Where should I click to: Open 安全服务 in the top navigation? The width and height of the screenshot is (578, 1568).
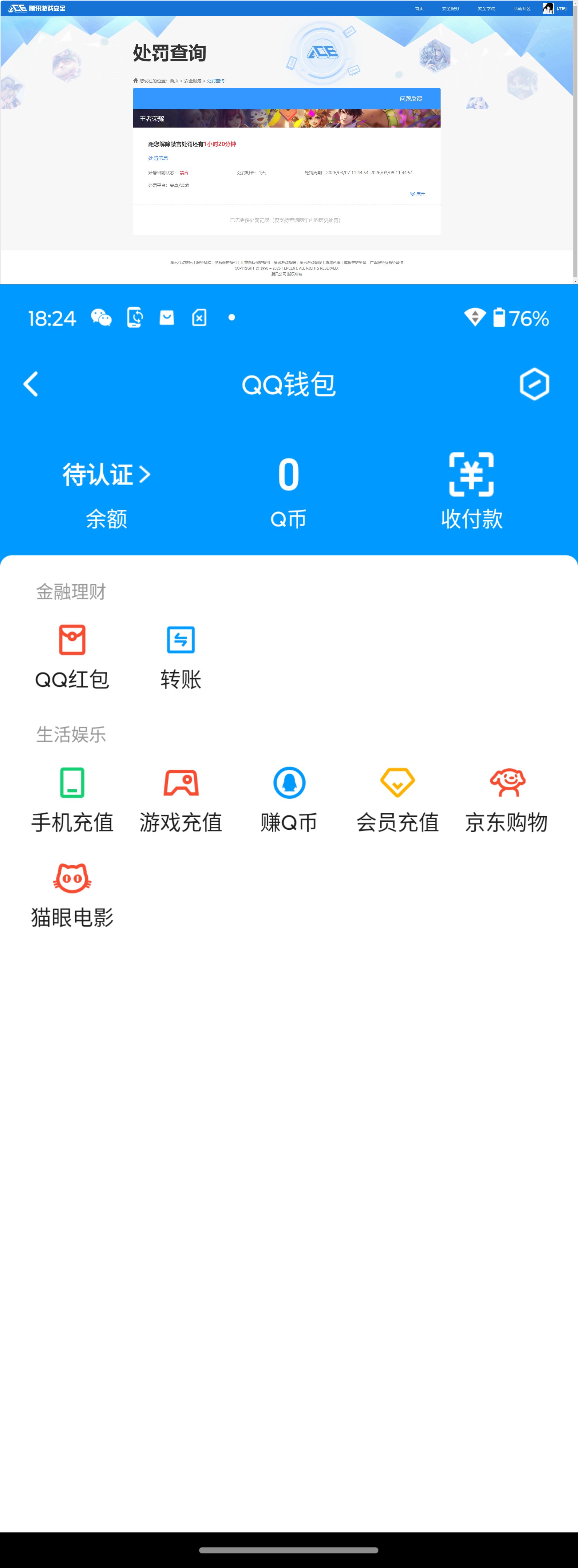click(451, 9)
